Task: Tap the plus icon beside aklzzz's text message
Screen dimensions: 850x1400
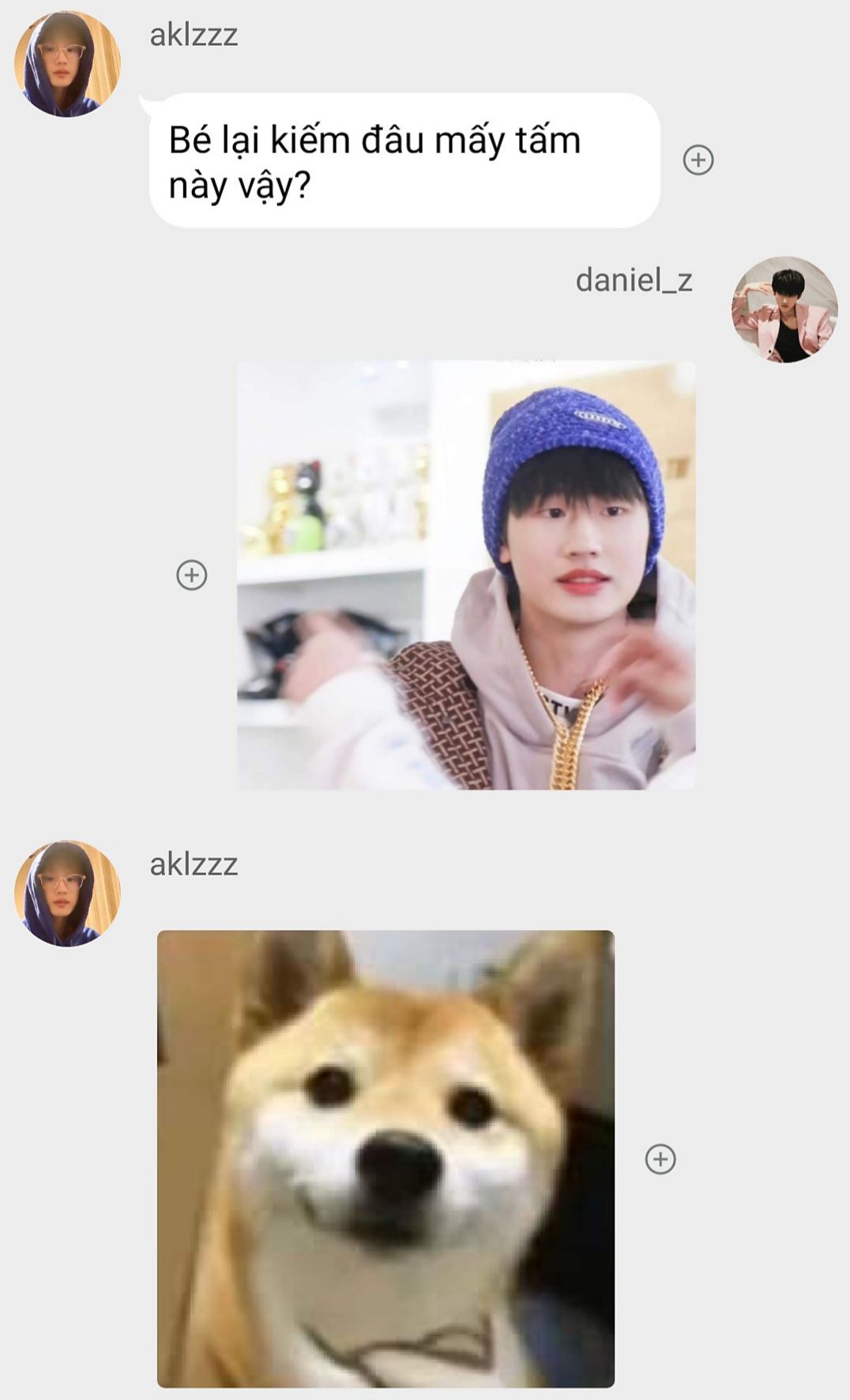Action: 698,160
